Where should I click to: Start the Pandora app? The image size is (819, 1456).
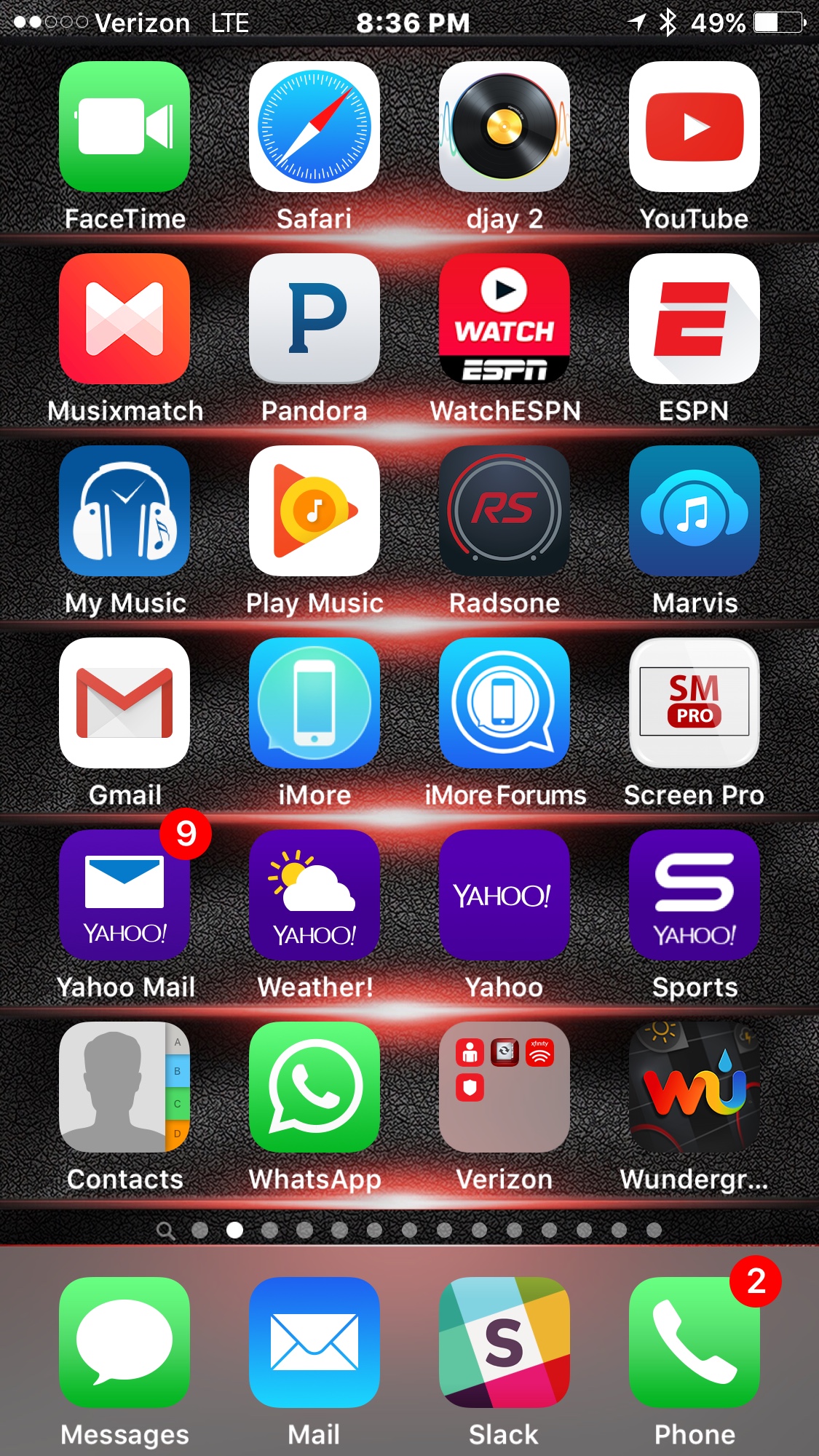(314, 319)
